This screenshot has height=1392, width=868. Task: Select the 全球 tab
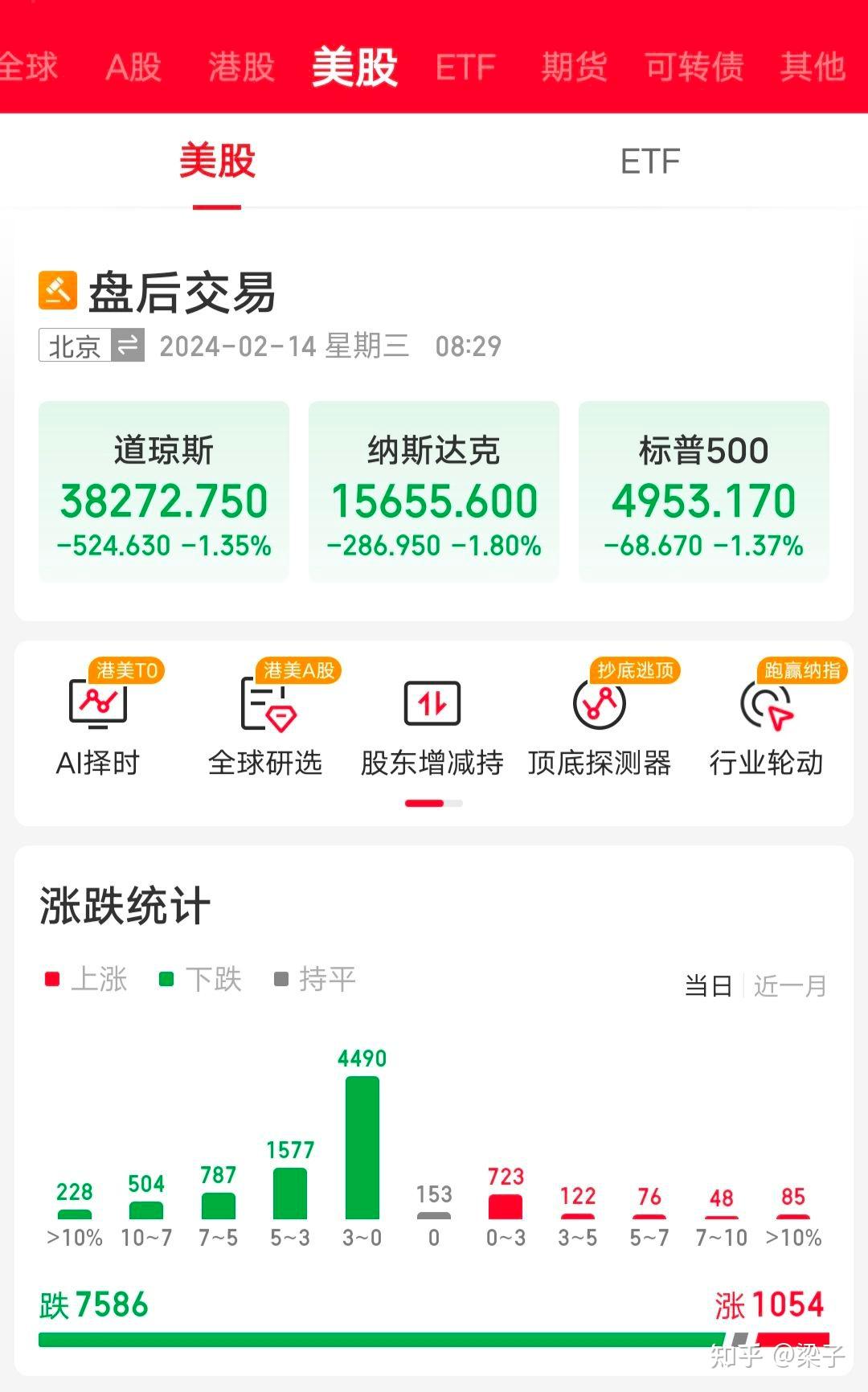coord(29,67)
